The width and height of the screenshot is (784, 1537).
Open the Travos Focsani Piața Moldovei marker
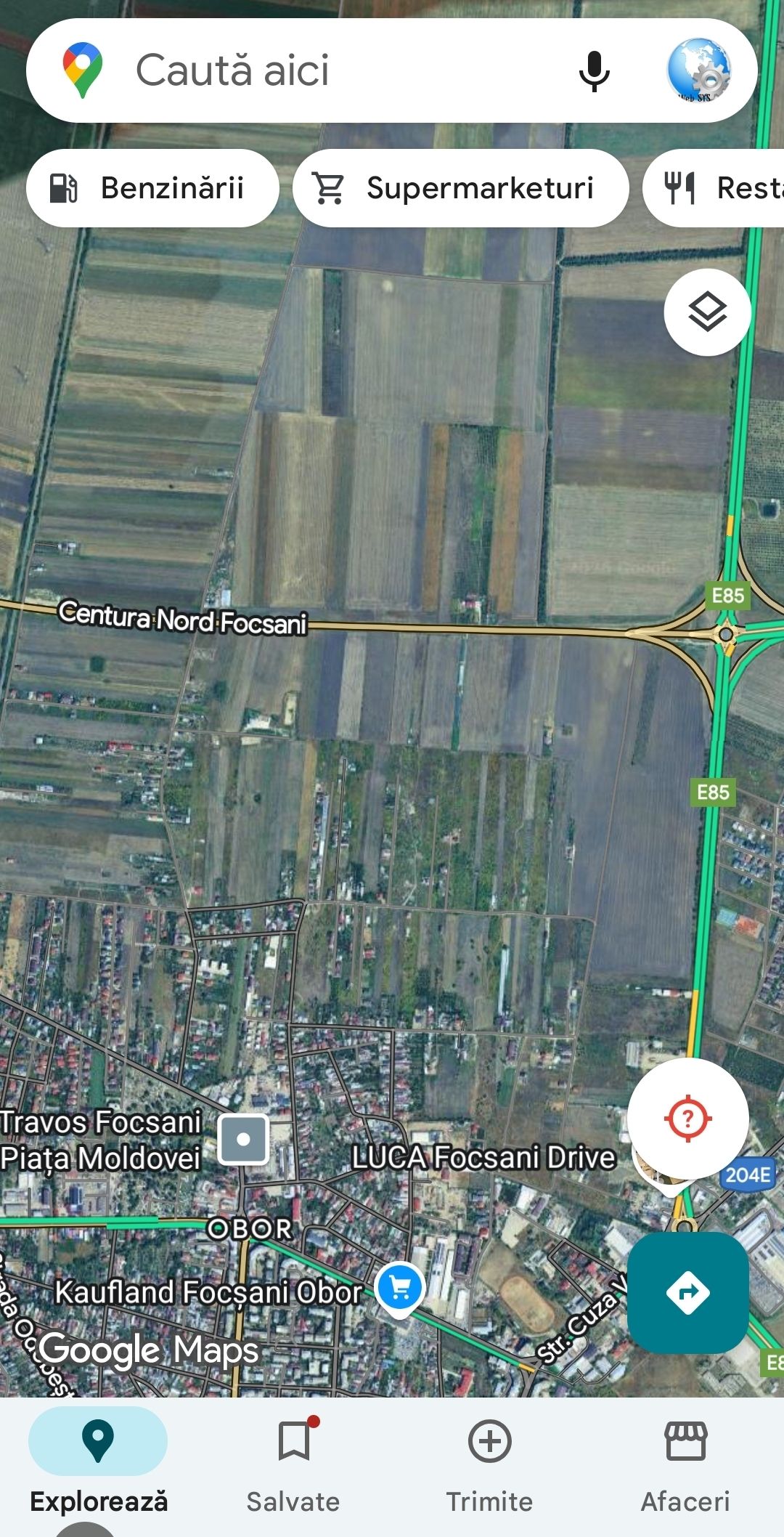pyautogui.click(x=244, y=1139)
